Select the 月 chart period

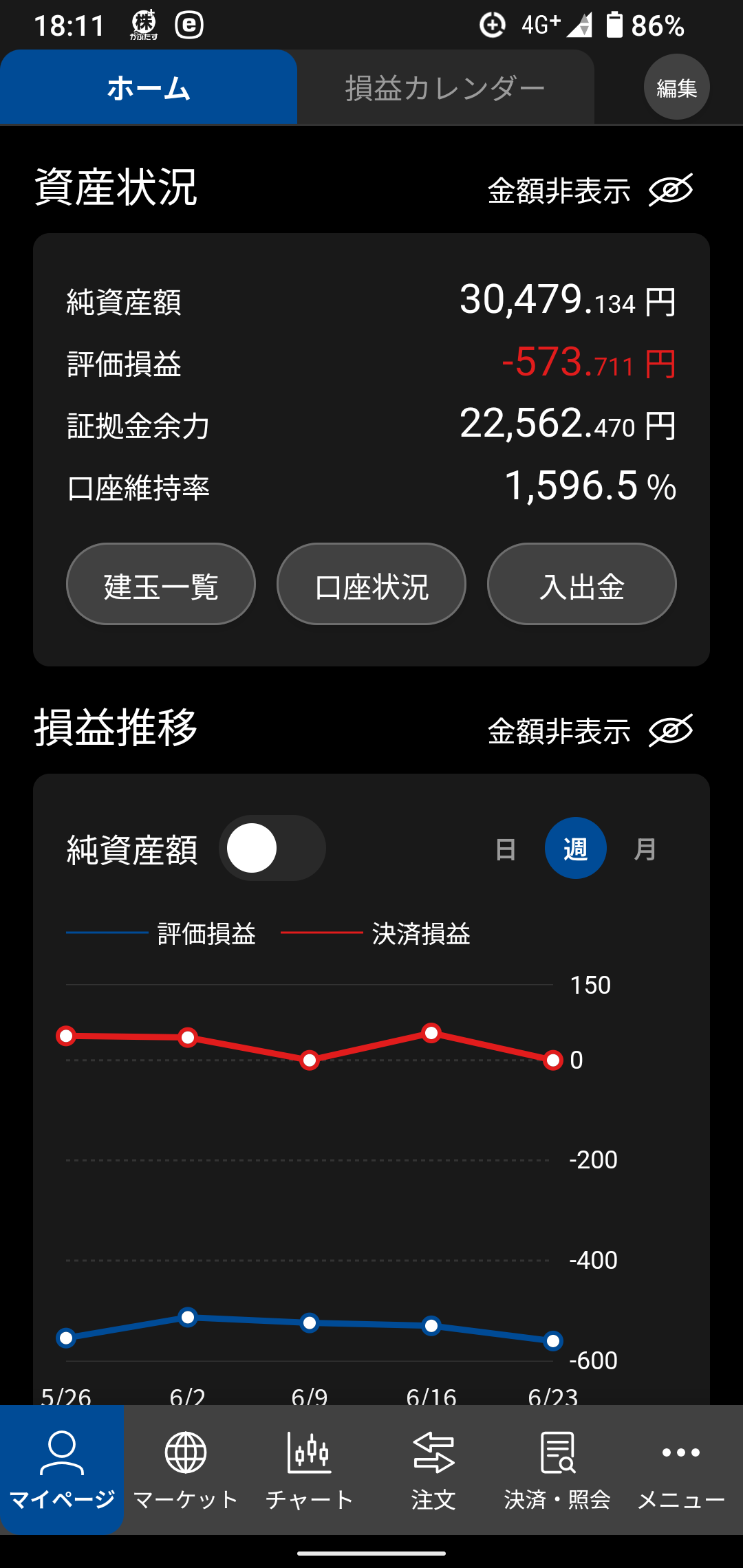point(645,849)
